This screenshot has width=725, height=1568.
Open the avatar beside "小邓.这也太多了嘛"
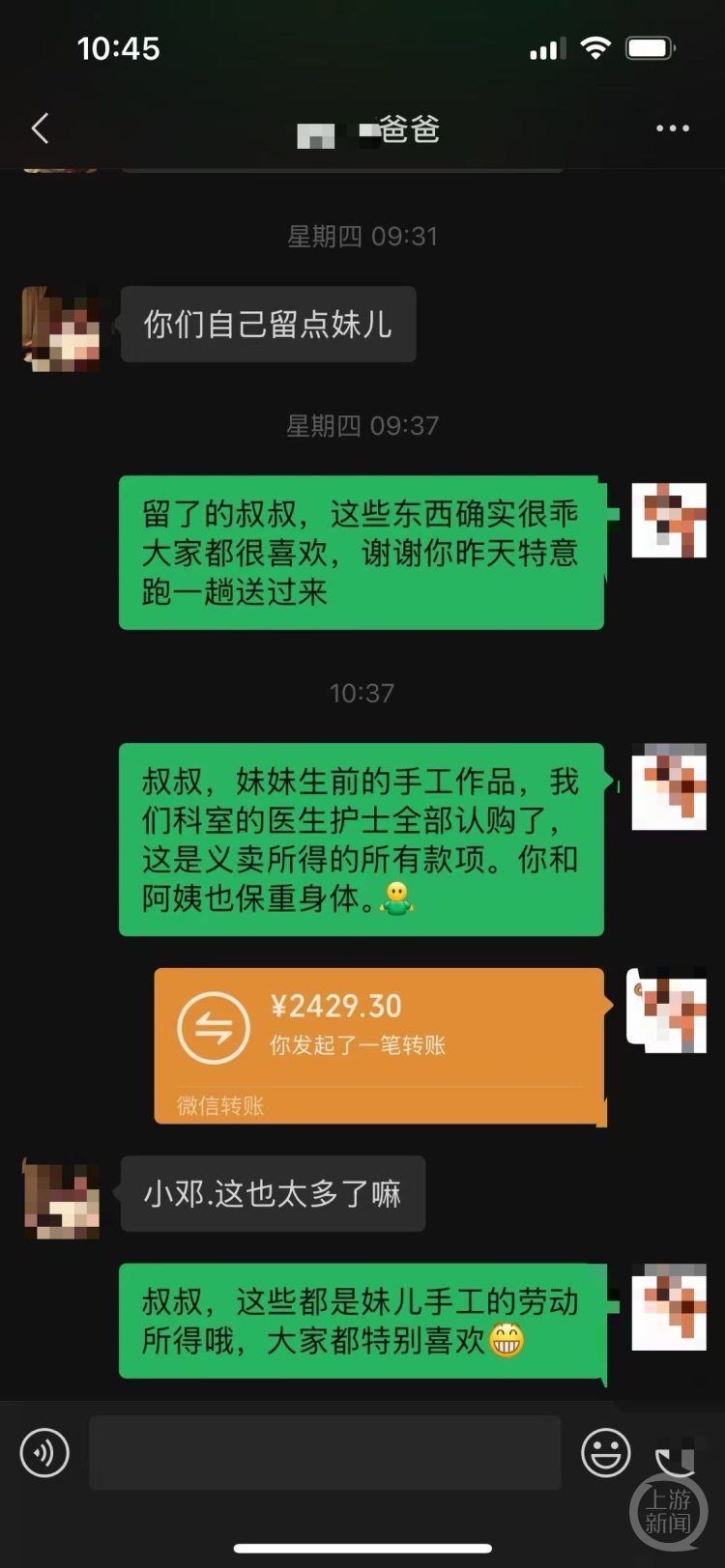pos(62,1201)
